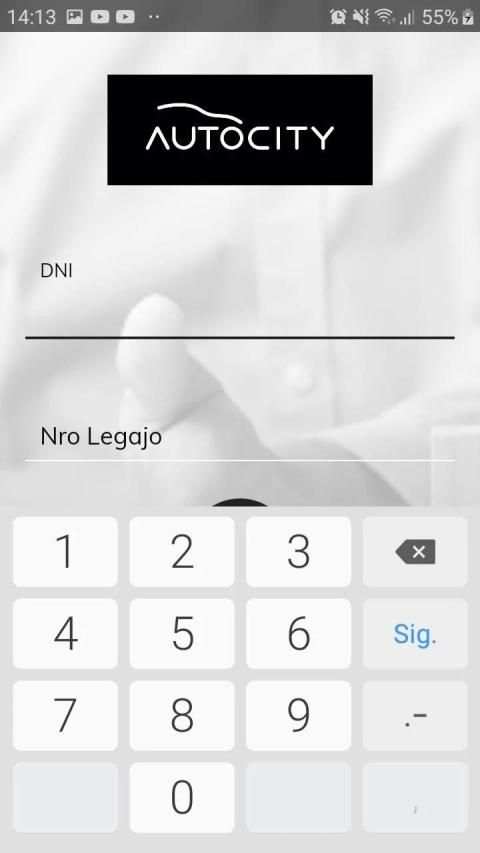This screenshot has width=480, height=853.
Task: Enter digit 5 on the keypad
Action: pyautogui.click(x=182, y=634)
